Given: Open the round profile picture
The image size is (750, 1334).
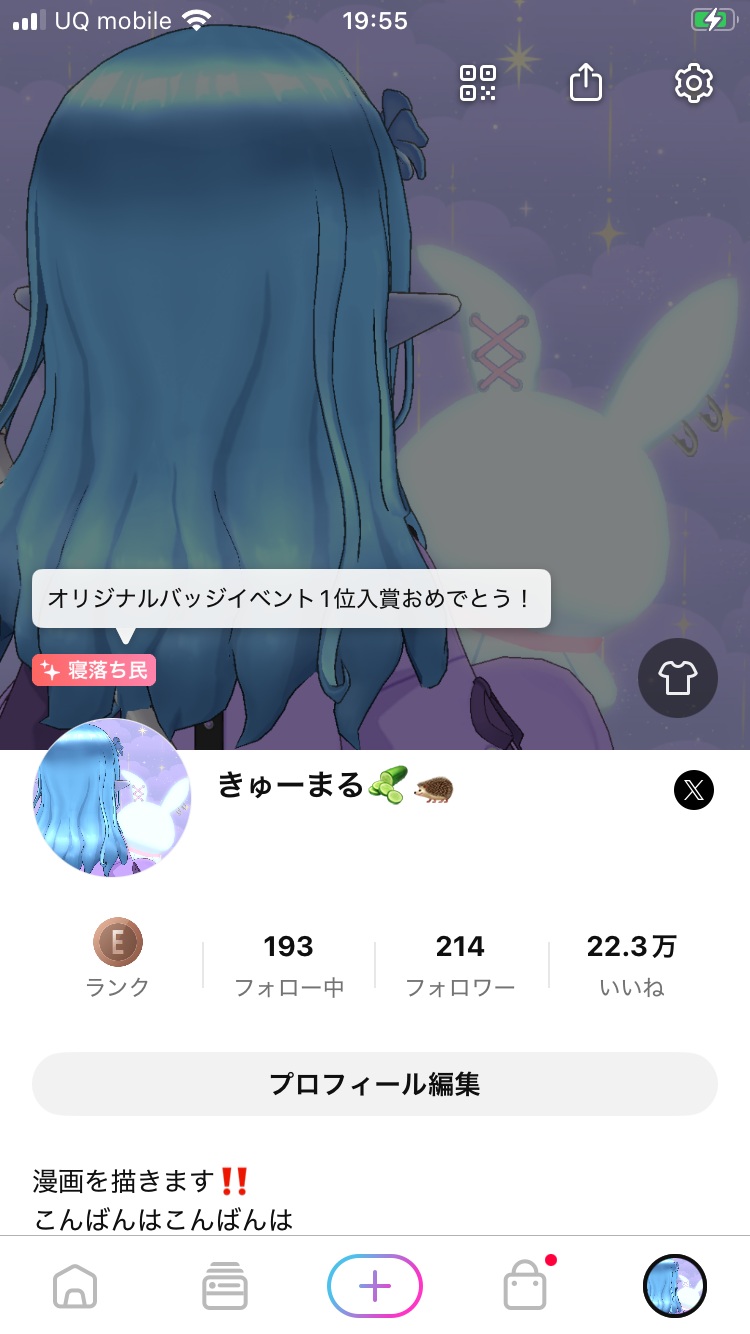Looking at the screenshot, I should 112,798.
